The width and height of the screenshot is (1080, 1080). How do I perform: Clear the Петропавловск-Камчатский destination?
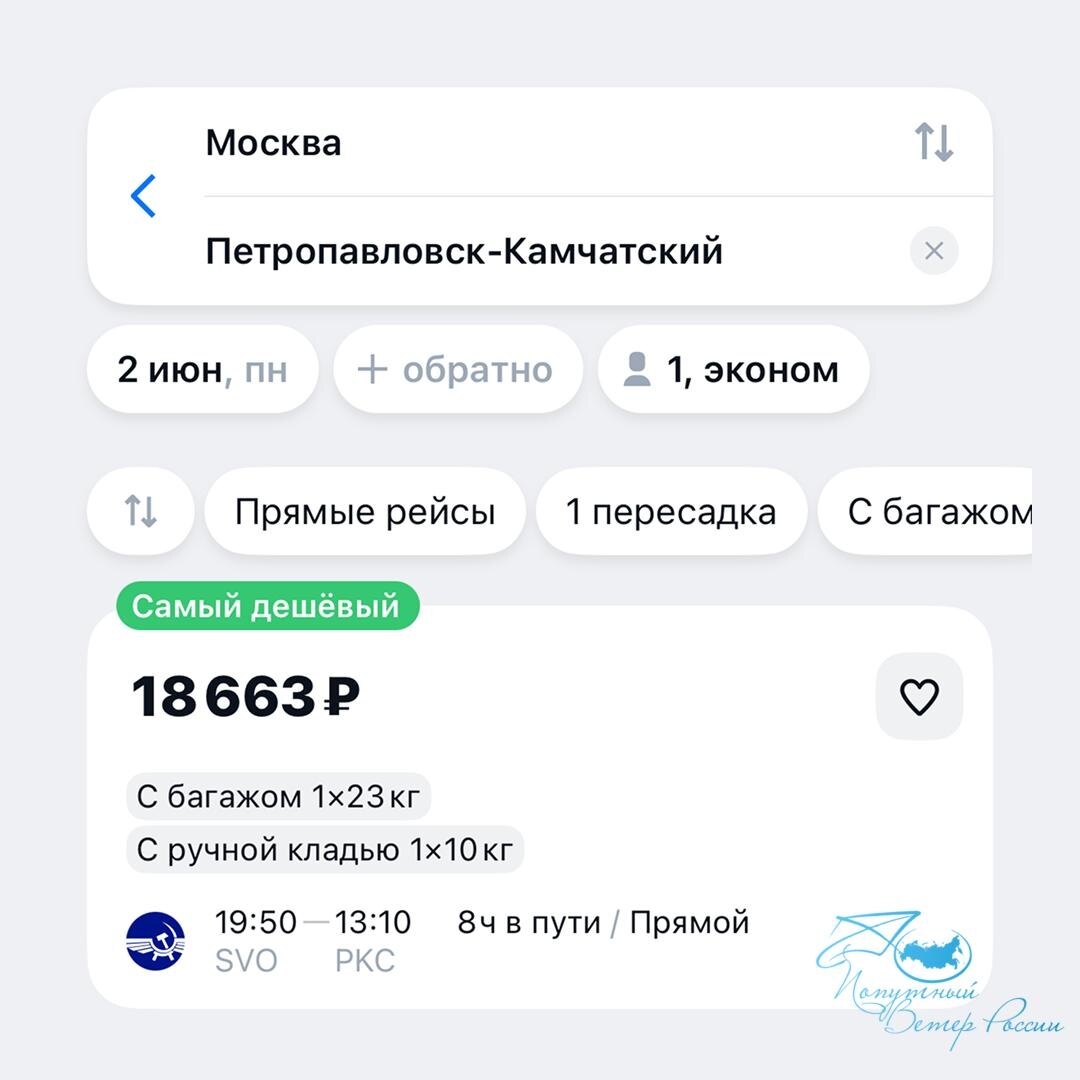(934, 251)
